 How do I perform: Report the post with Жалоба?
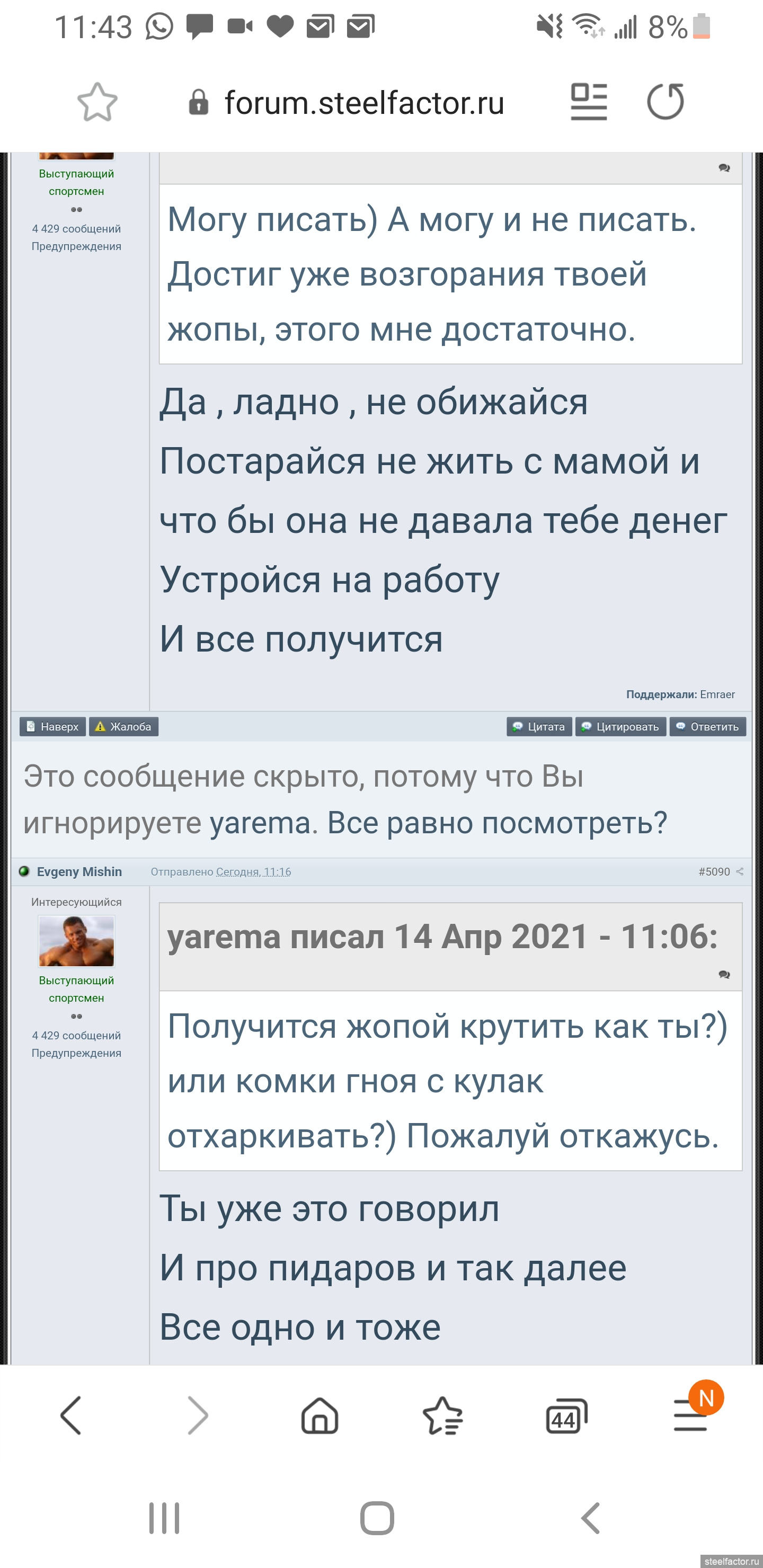123,726
